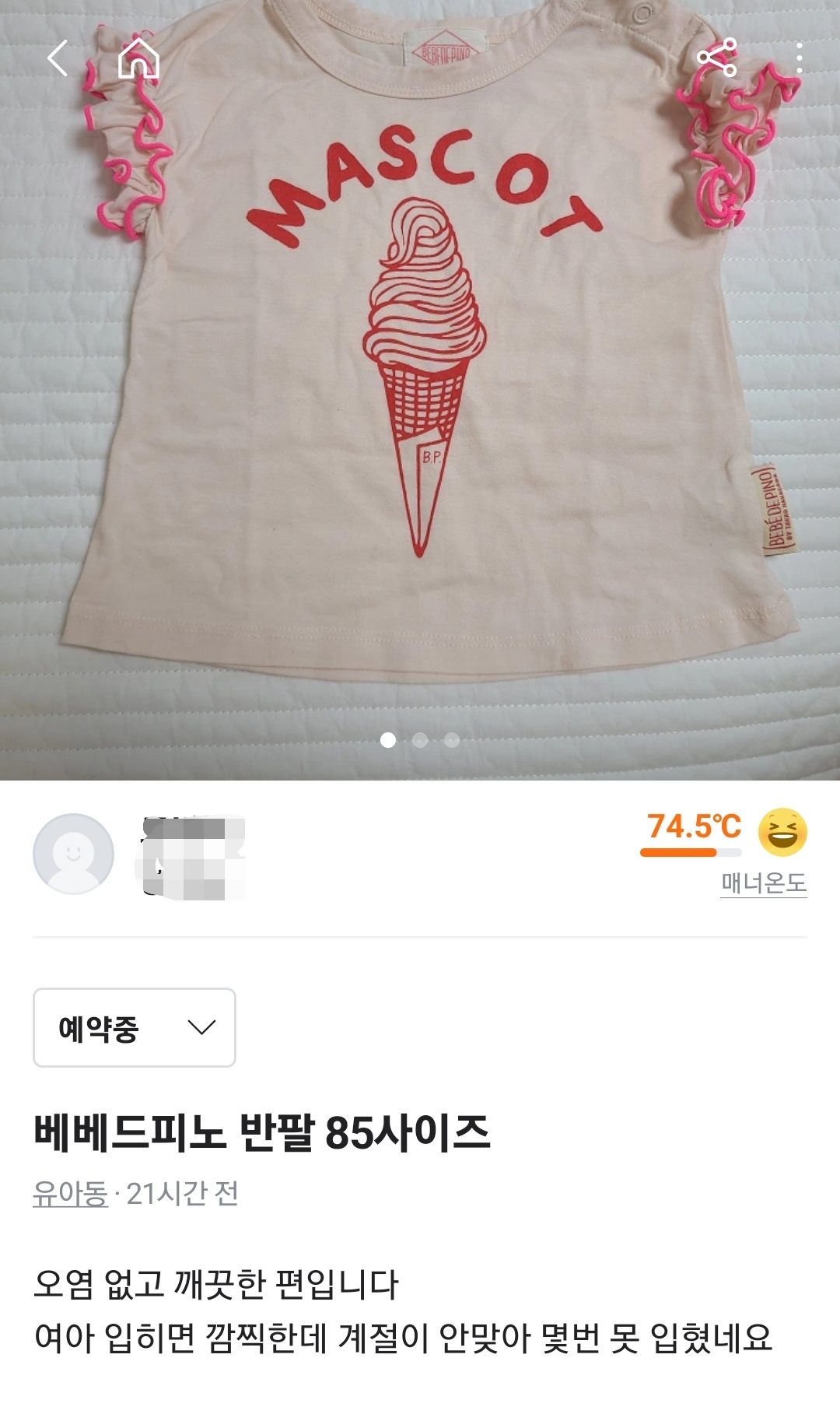Image resolution: width=840 pixels, height=1407 pixels.
Task: Open the 매너온도 info link
Action: [x=763, y=883]
